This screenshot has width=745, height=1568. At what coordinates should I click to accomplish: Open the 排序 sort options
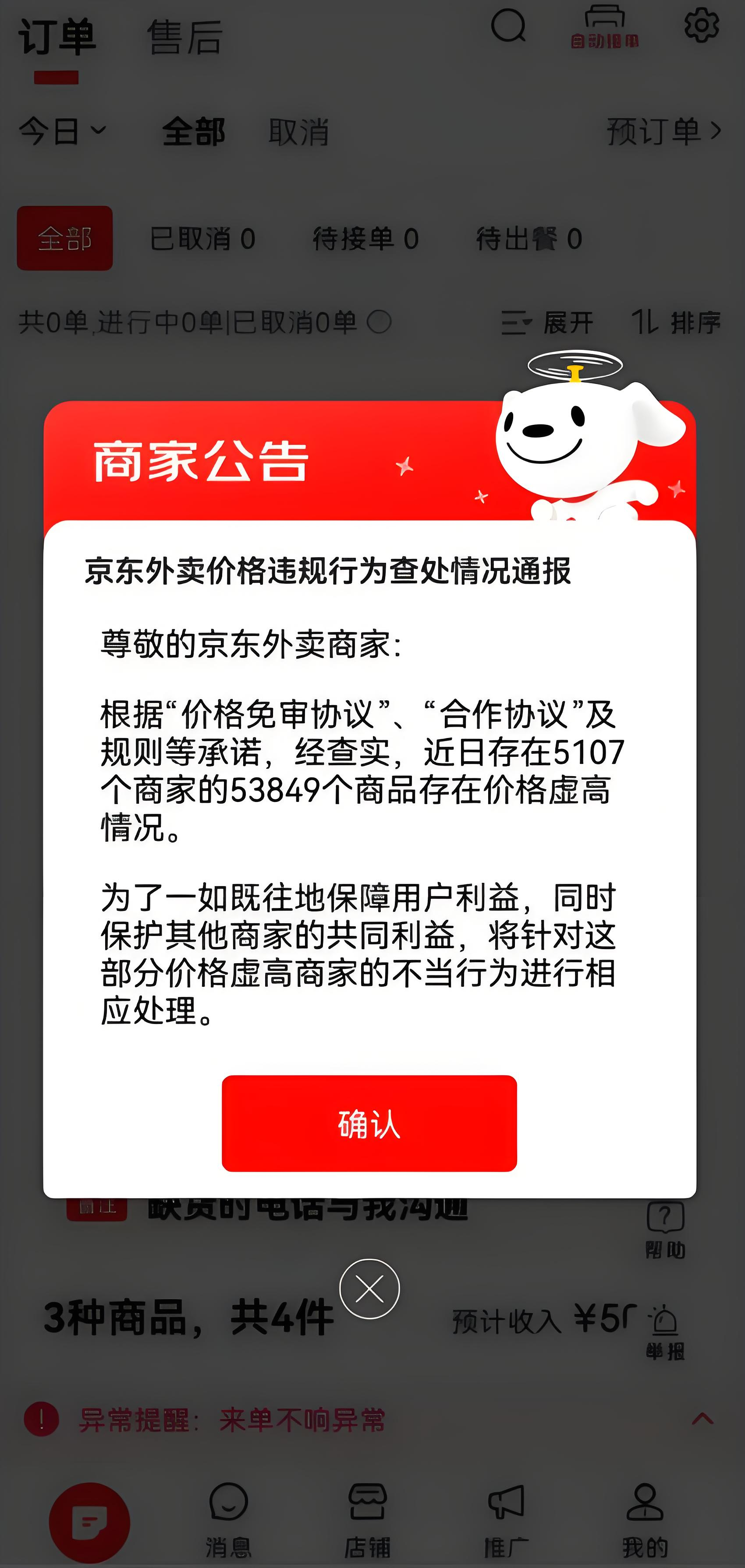pyautogui.click(x=676, y=322)
